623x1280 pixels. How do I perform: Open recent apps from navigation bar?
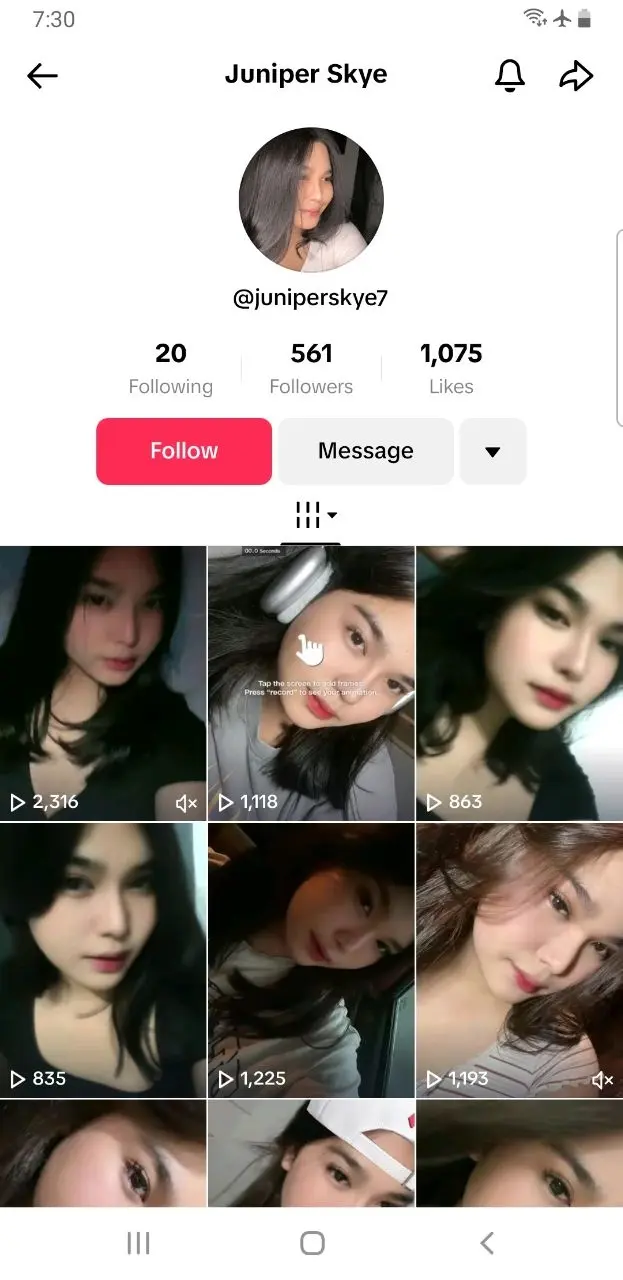(138, 1243)
